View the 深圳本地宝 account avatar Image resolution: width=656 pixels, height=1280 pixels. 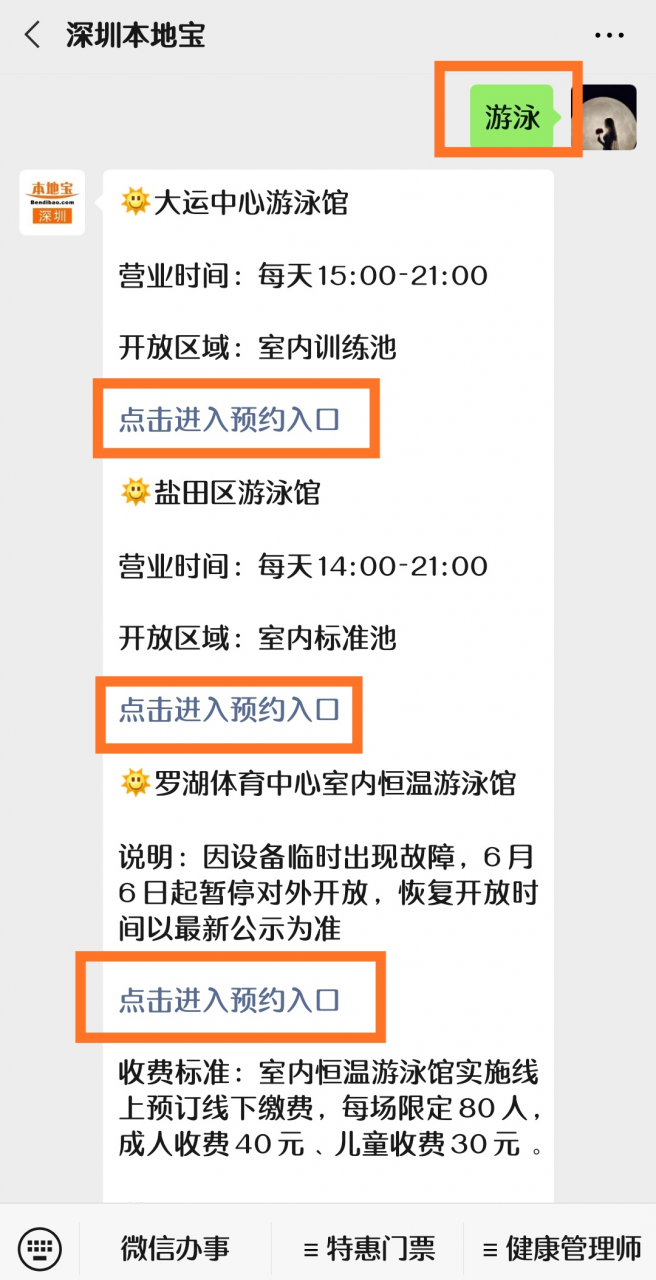(x=52, y=202)
